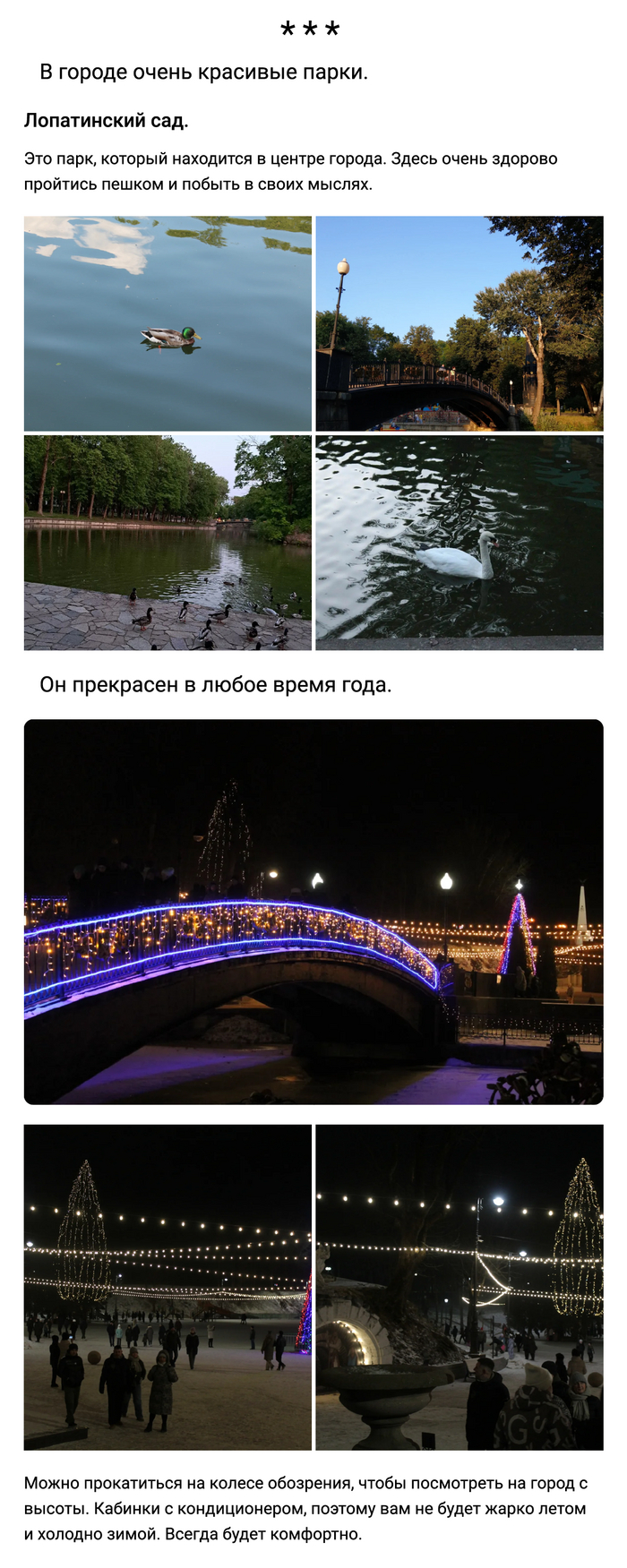Open the daytime bridge and lamppost photo
Viewport: 627px width, 1568px height.
coord(459,323)
